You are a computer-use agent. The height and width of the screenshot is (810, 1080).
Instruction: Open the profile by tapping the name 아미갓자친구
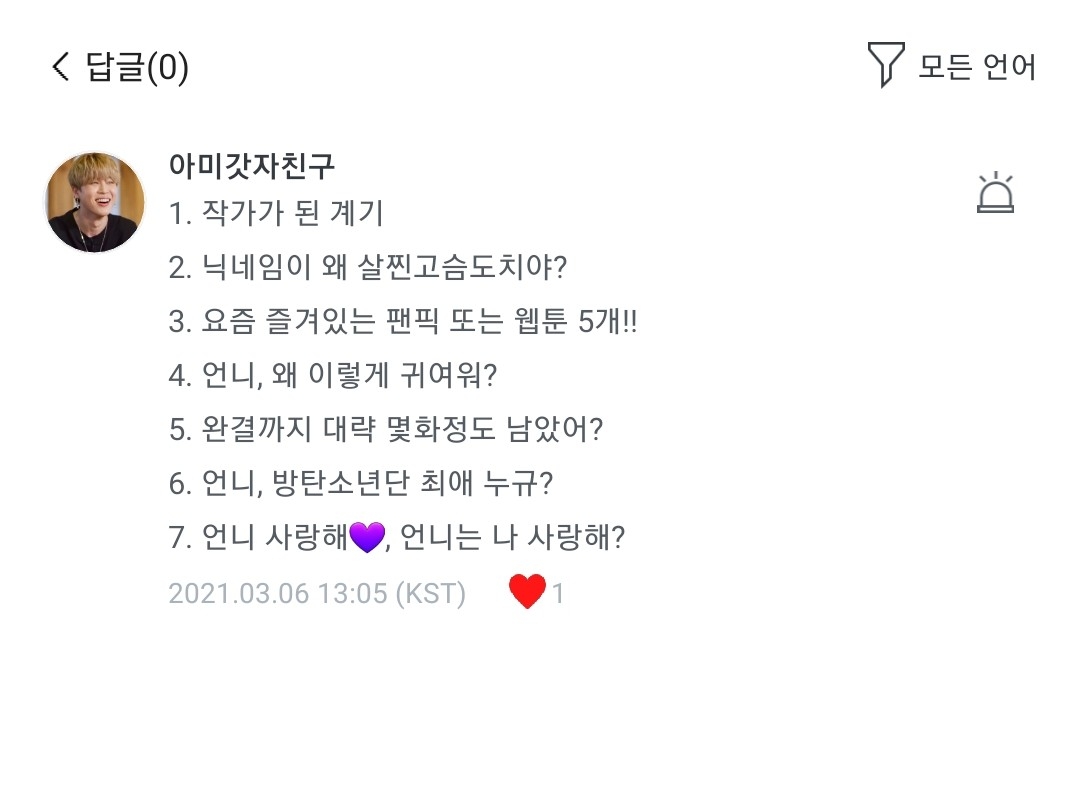pyautogui.click(x=252, y=165)
